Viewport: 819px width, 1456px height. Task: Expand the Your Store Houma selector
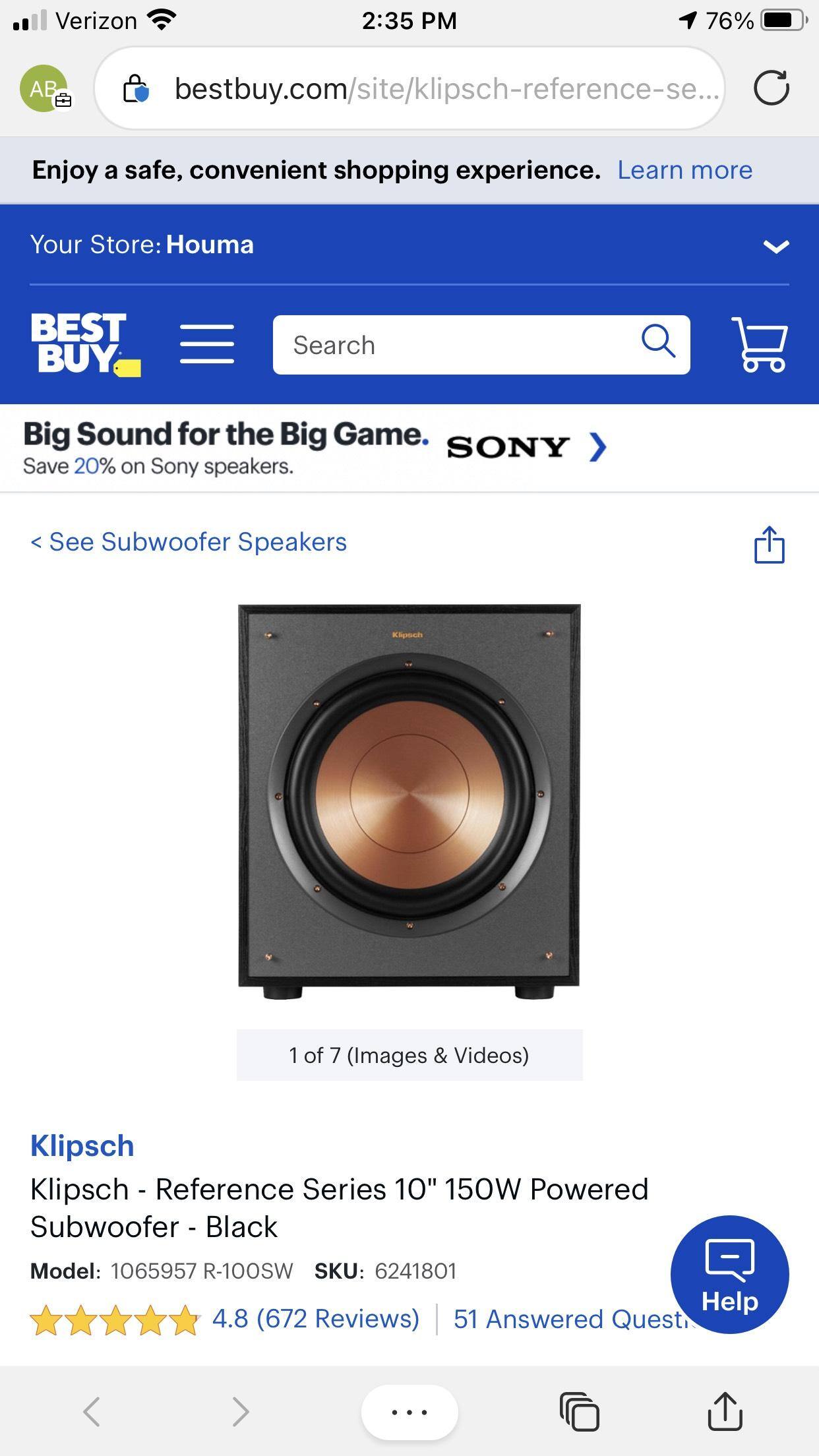tap(776, 247)
